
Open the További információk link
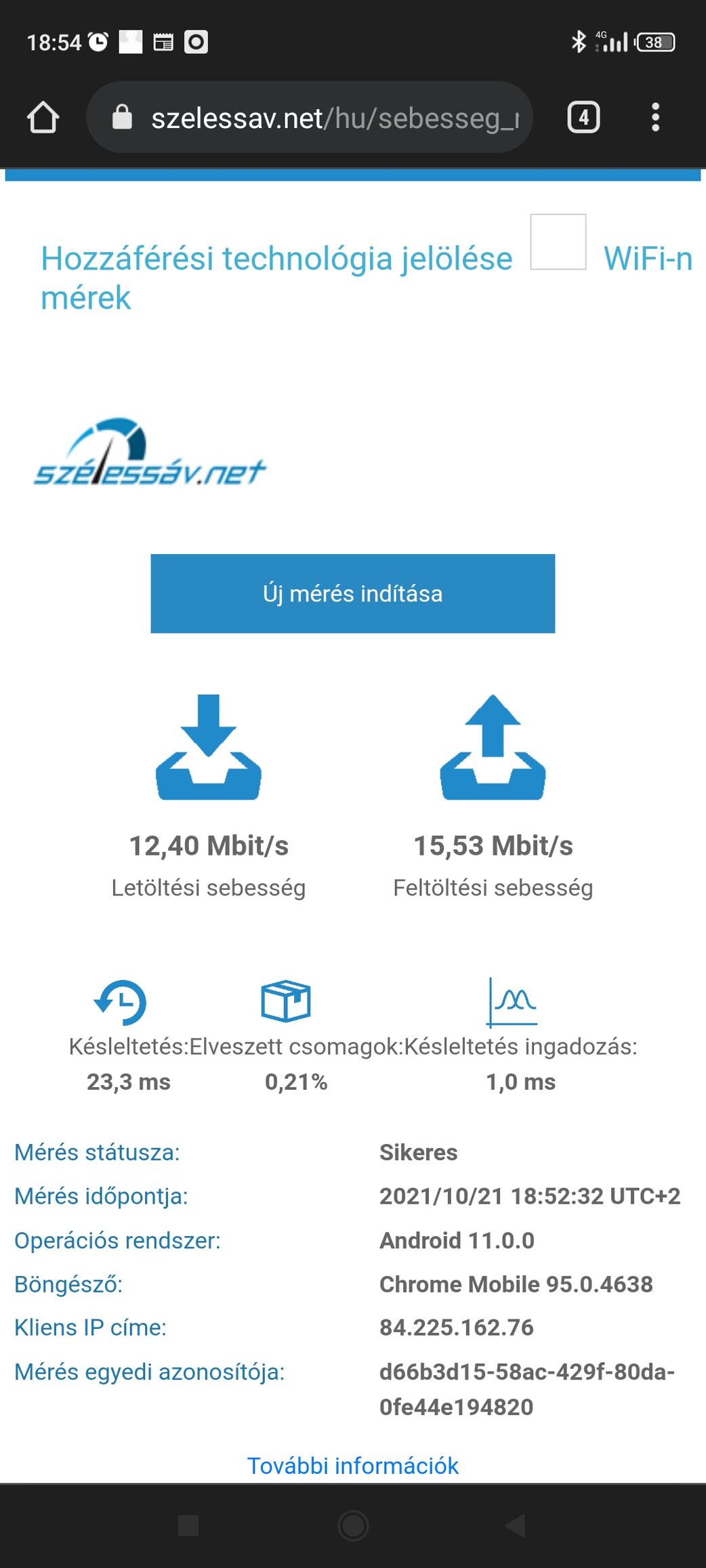pyautogui.click(x=352, y=1466)
